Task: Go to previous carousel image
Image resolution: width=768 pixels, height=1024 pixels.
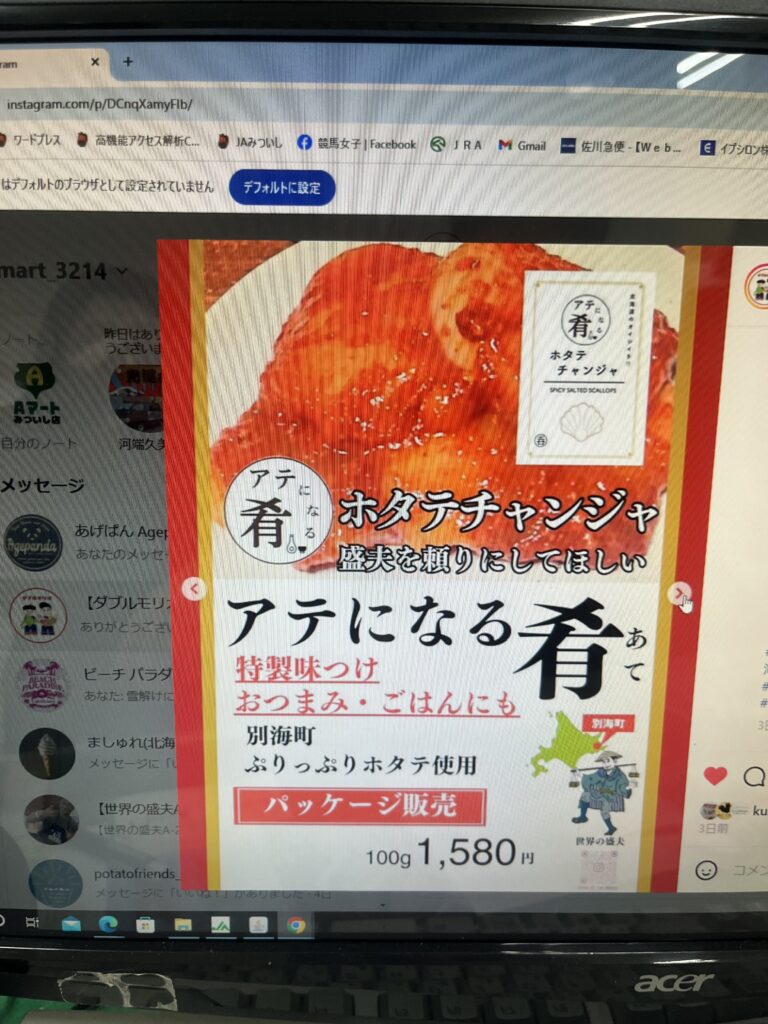Action: [x=195, y=589]
